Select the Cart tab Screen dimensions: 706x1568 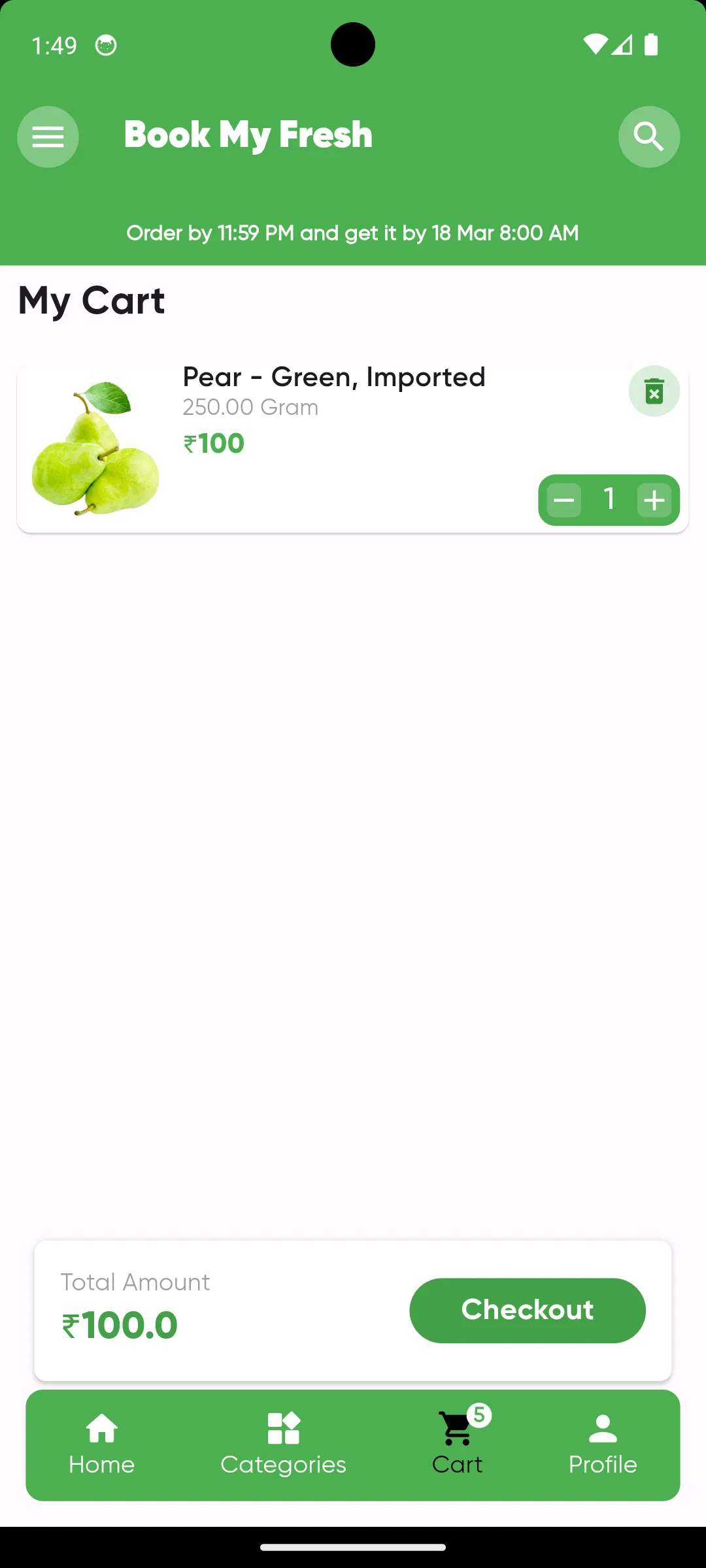(x=458, y=1445)
